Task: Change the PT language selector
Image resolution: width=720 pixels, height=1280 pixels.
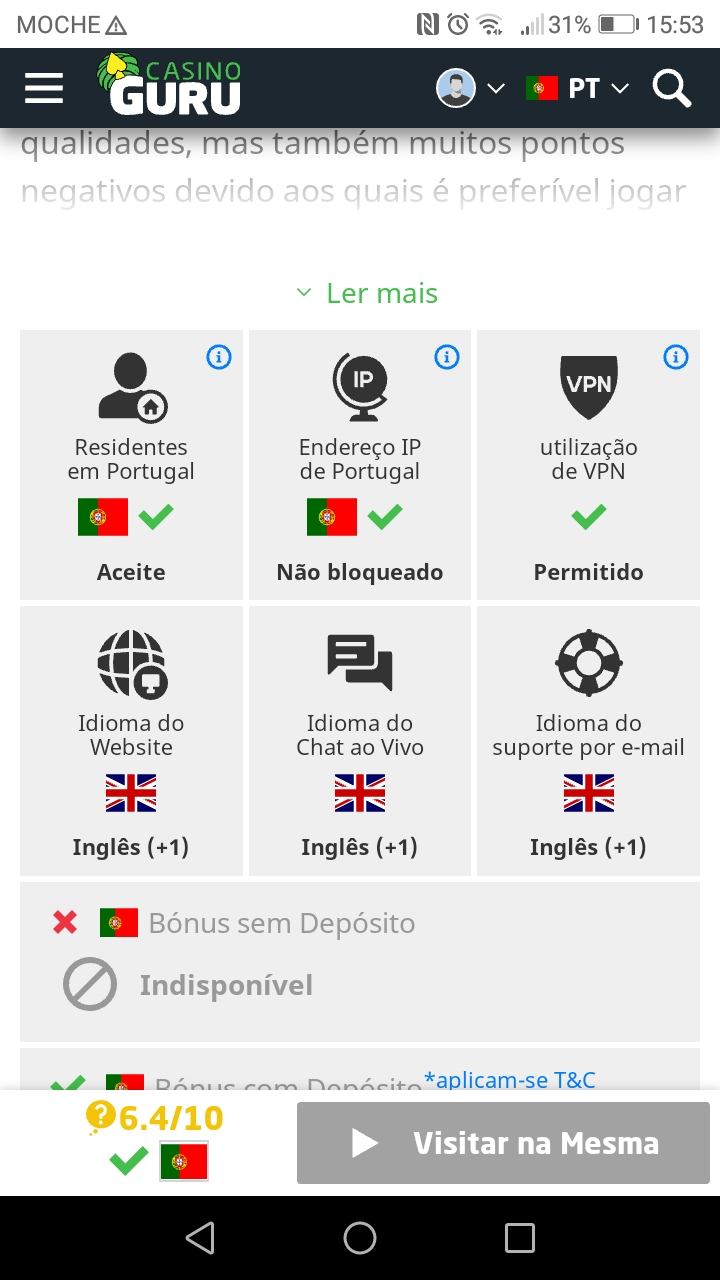Action: tap(577, 88)
